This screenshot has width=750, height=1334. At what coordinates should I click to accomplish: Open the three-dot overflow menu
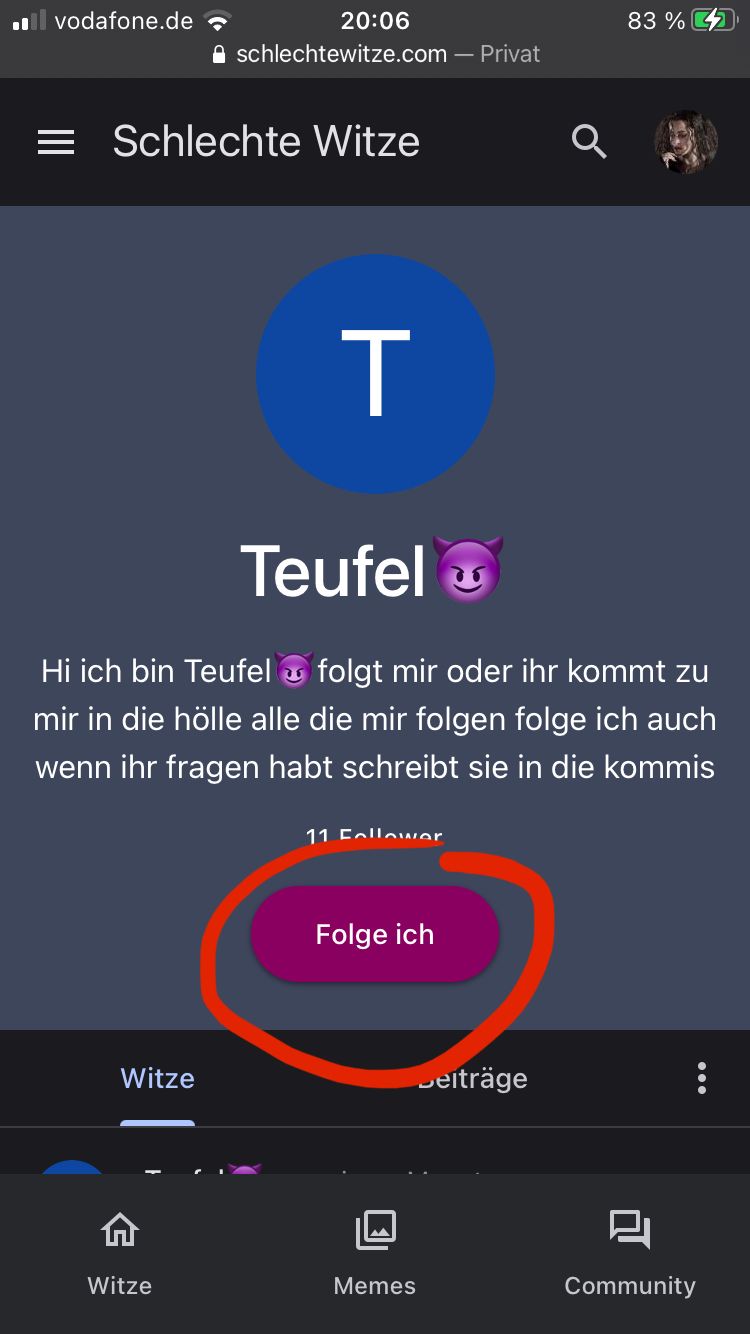[702, 1078]
